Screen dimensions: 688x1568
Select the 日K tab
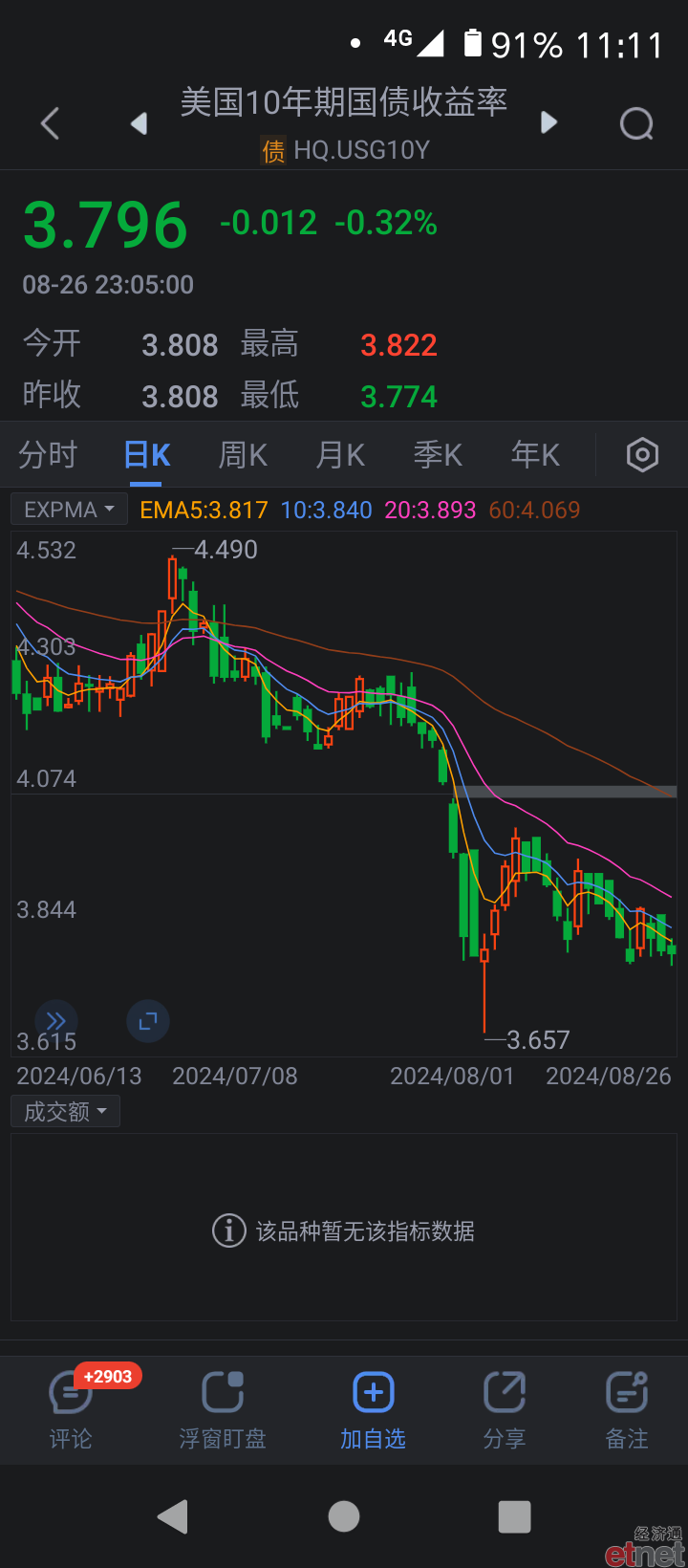tap(147, 455)
